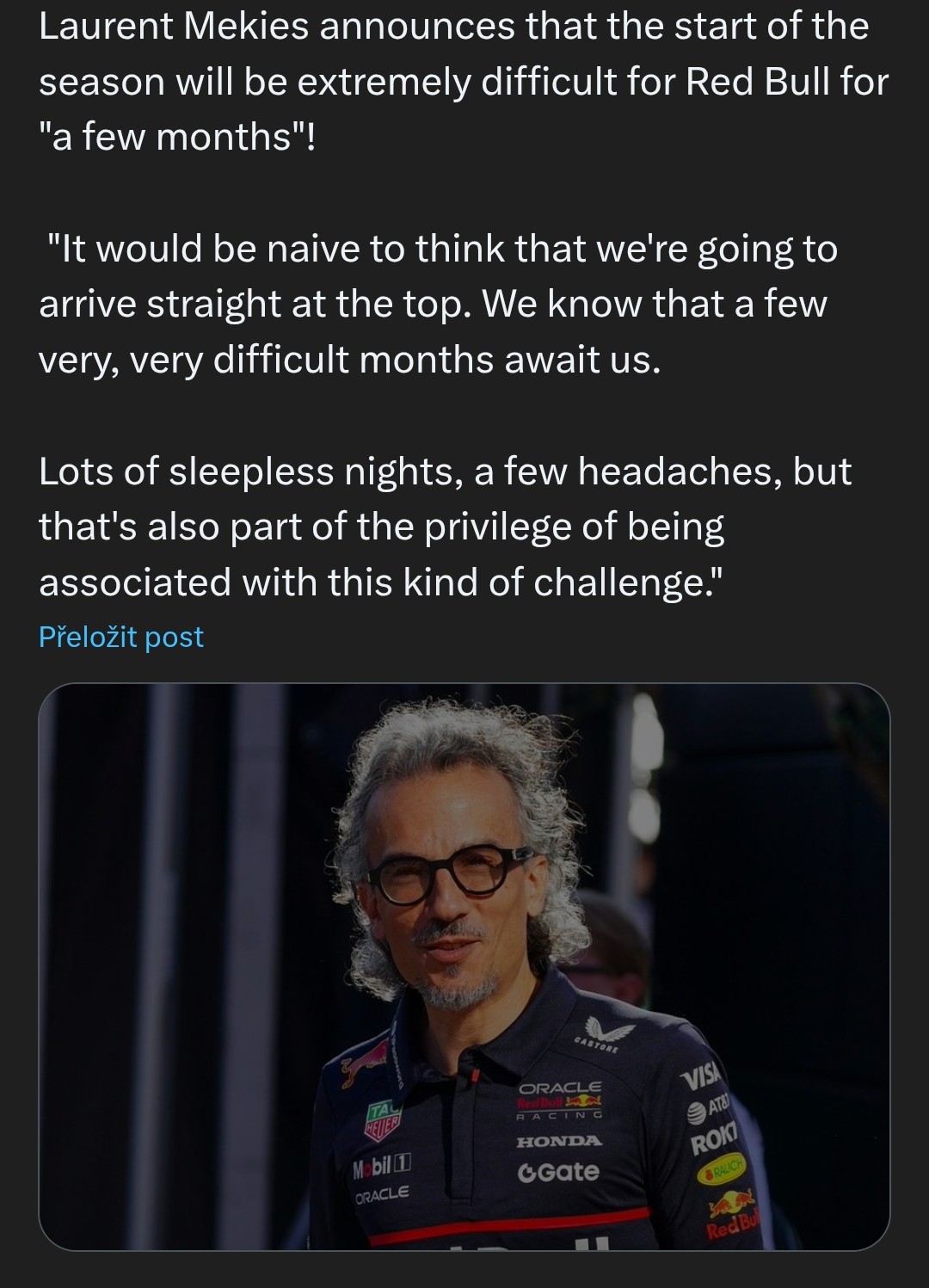
Task: Tap the Přeložit post translate link
Action: click(x=121, y=637)
